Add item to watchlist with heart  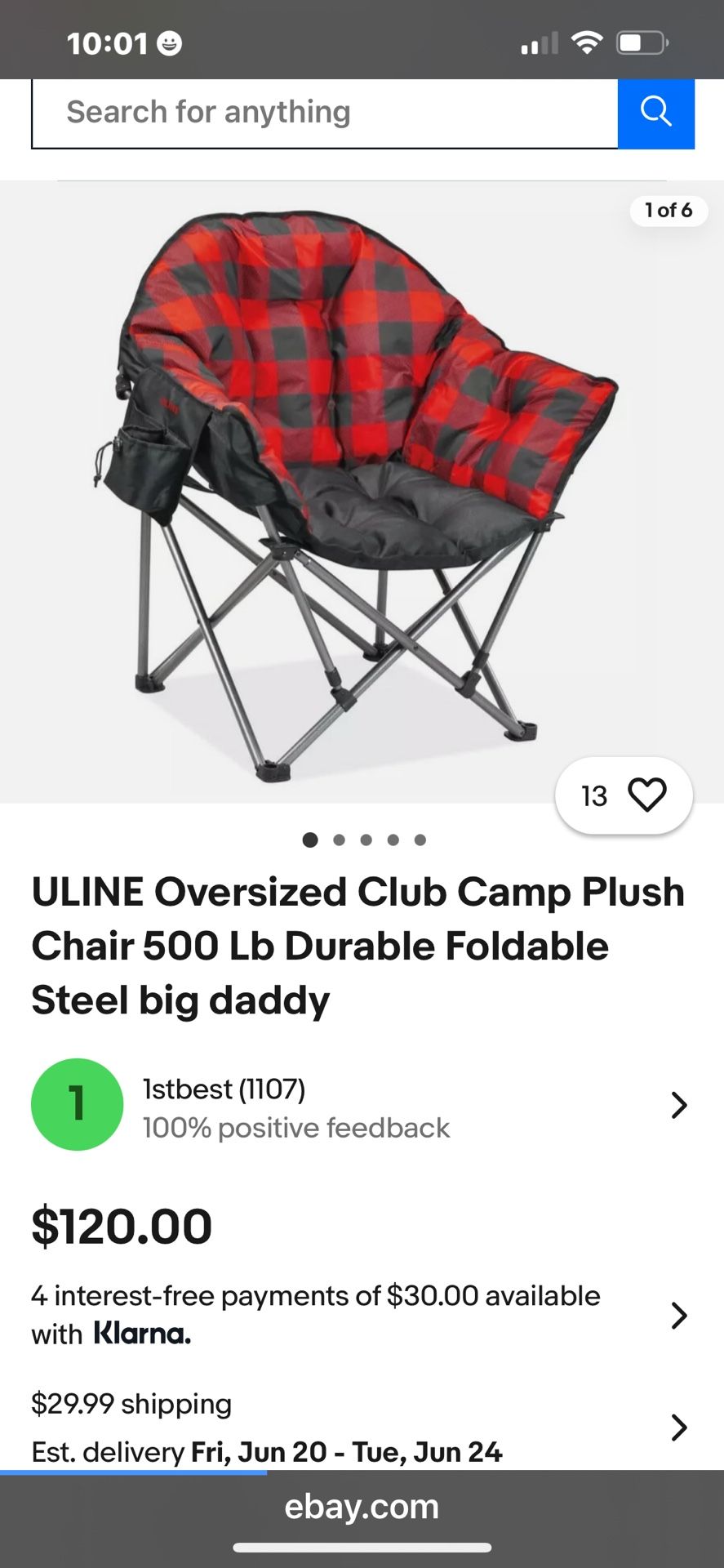[646, 795]
